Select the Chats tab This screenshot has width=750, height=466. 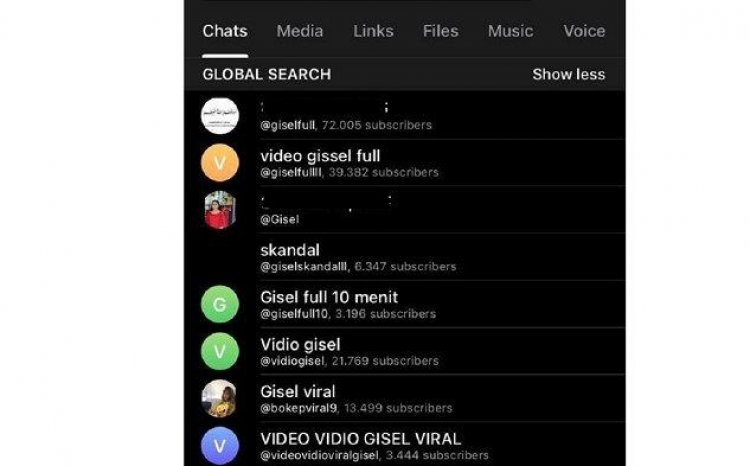click(x=225, y=31)
